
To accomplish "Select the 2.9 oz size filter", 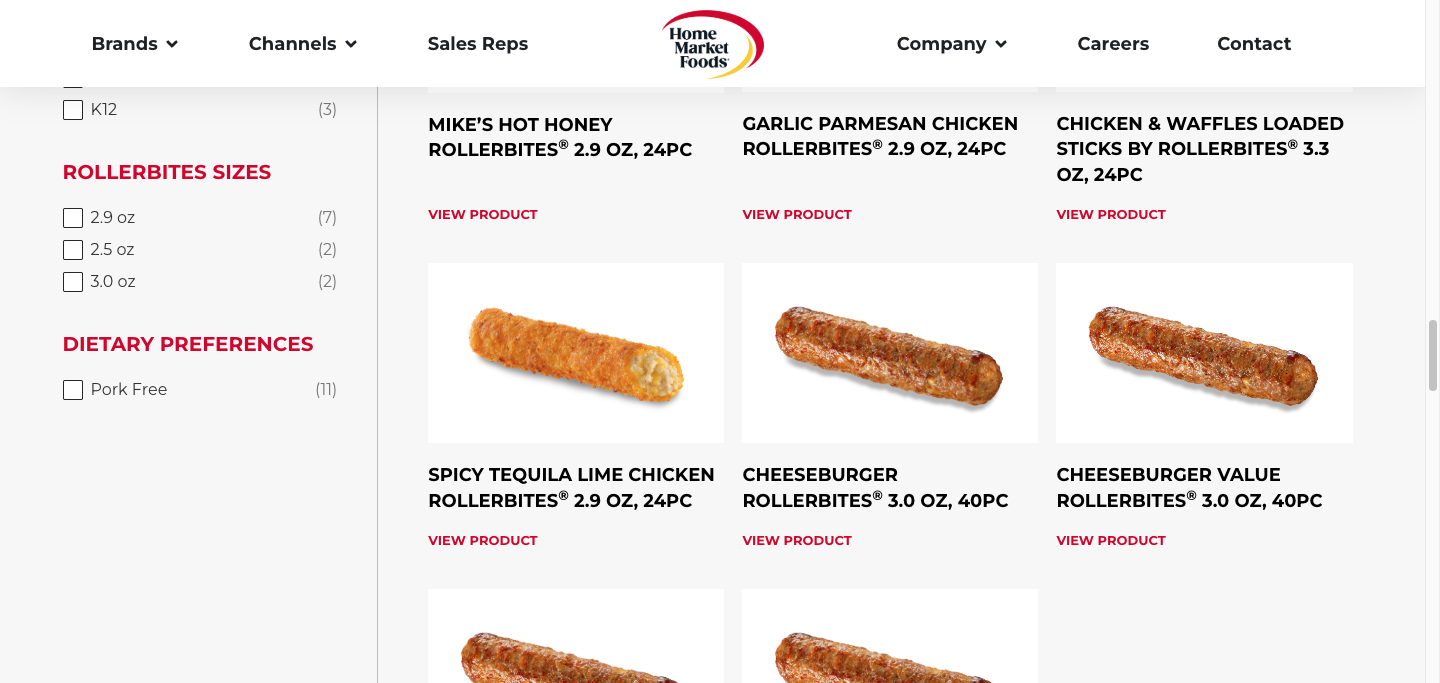I will pyautogui.click(x=73, y=218).
